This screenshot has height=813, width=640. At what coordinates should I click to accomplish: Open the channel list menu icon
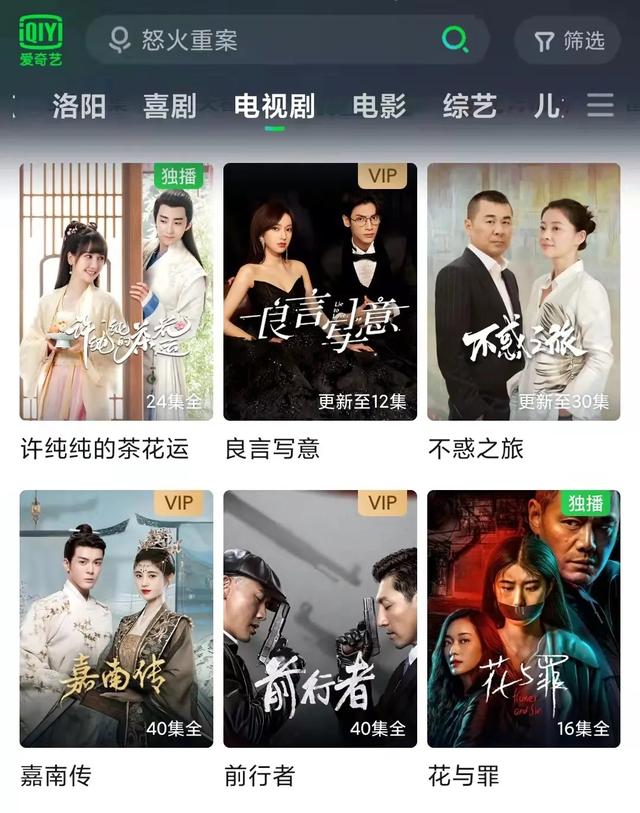600,105
